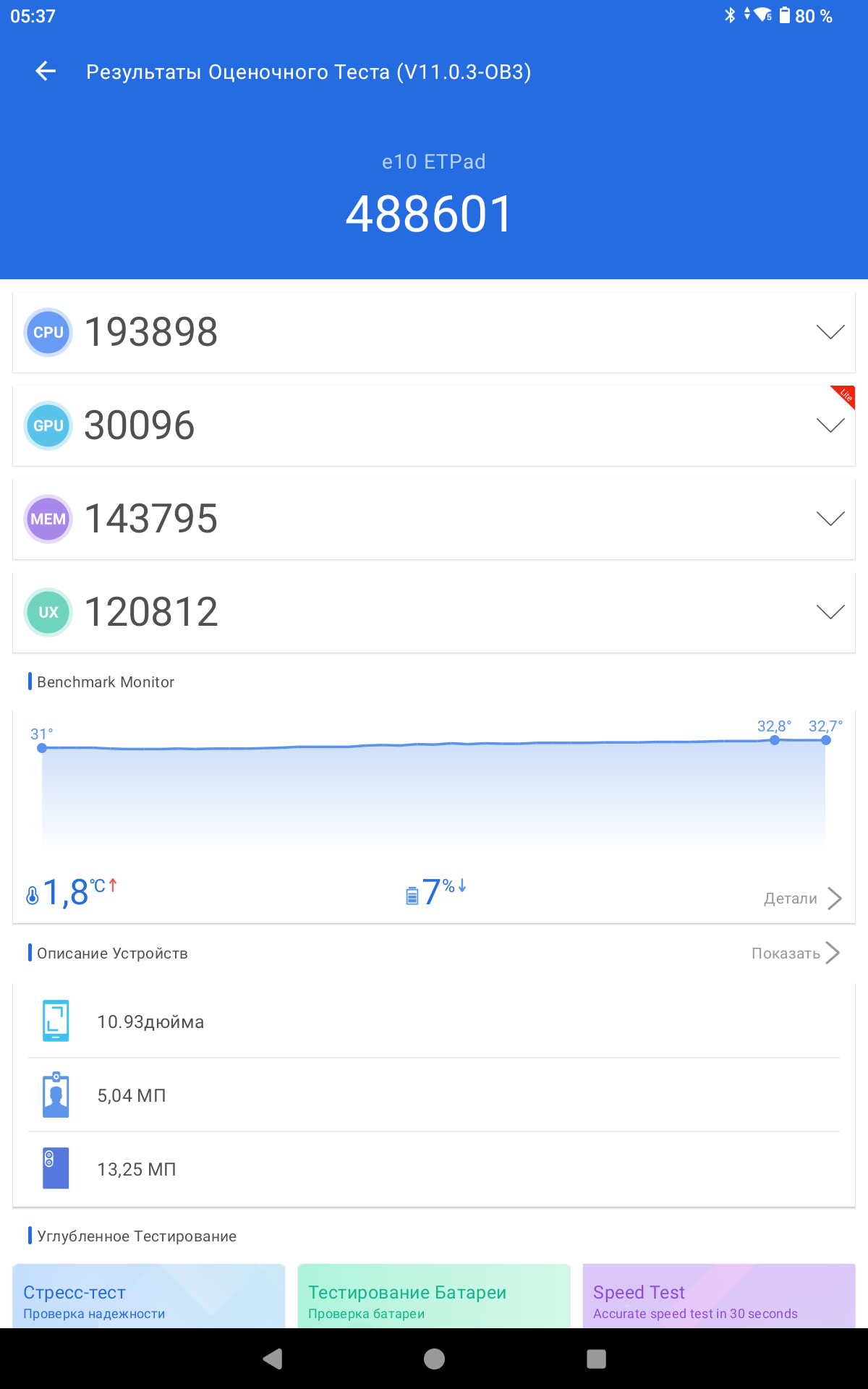Tap the system home button
The image size is (868, 1389).
point(434,1359)
